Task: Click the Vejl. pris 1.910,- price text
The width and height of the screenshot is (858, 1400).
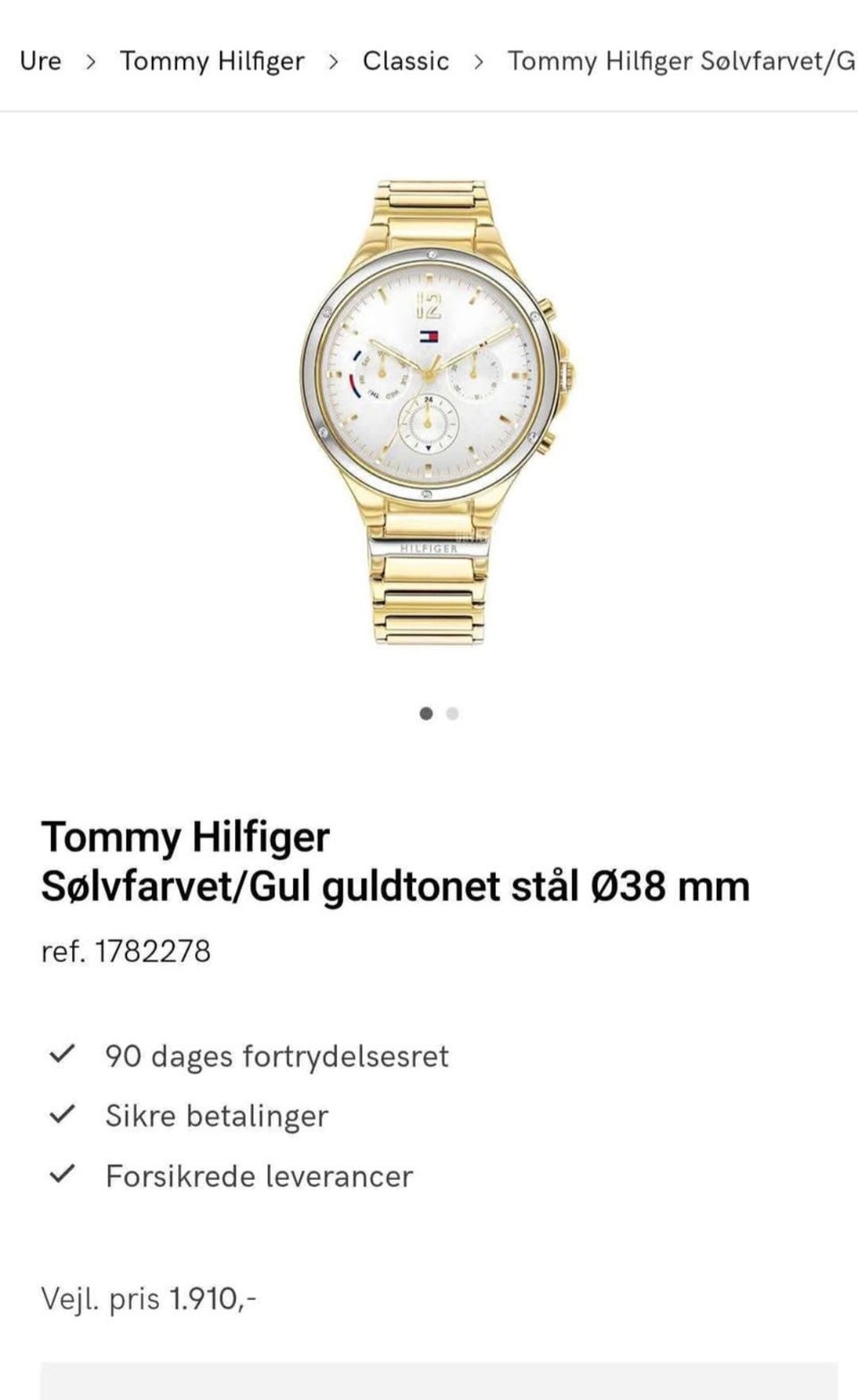Action: [x=150, y=1298]
